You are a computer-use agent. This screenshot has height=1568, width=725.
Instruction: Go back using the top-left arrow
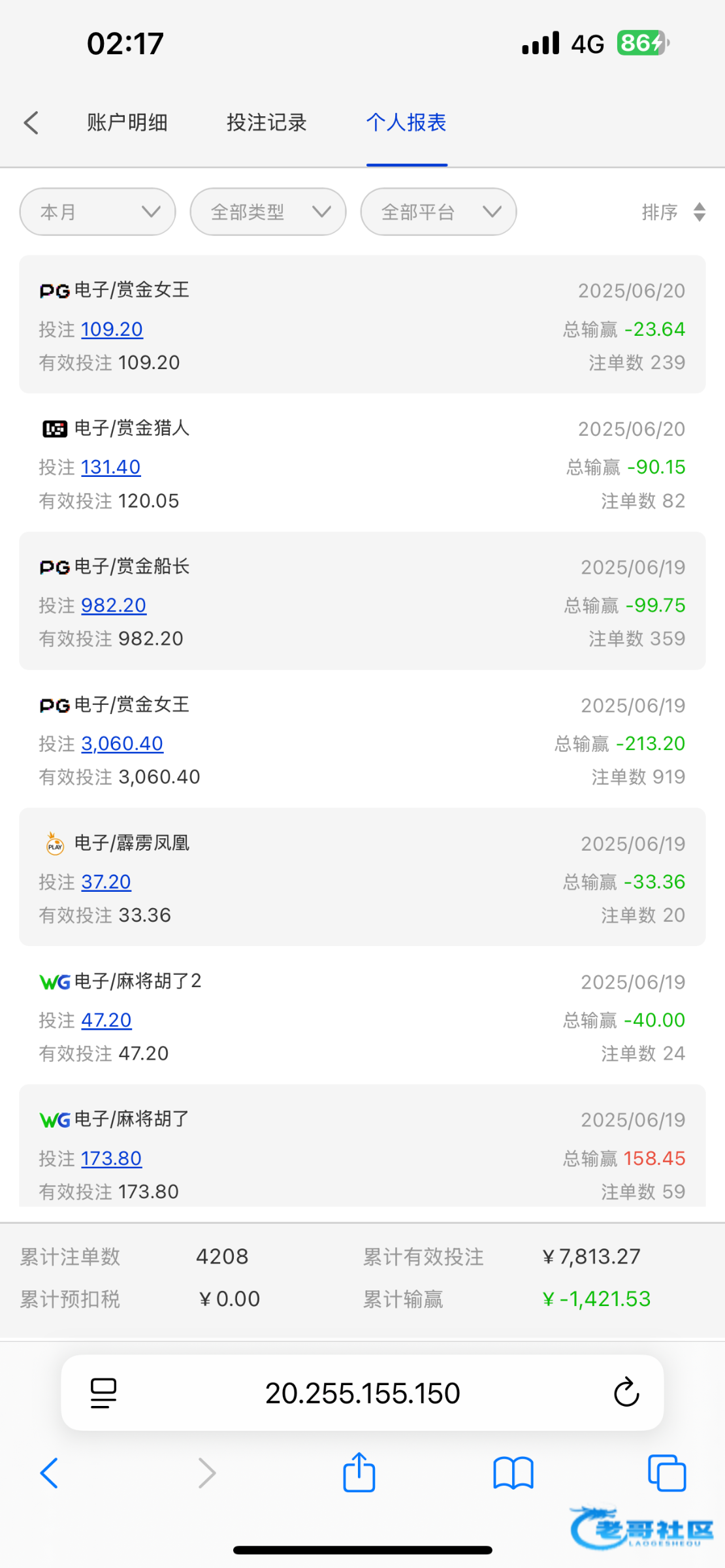(x=31, y=123)
